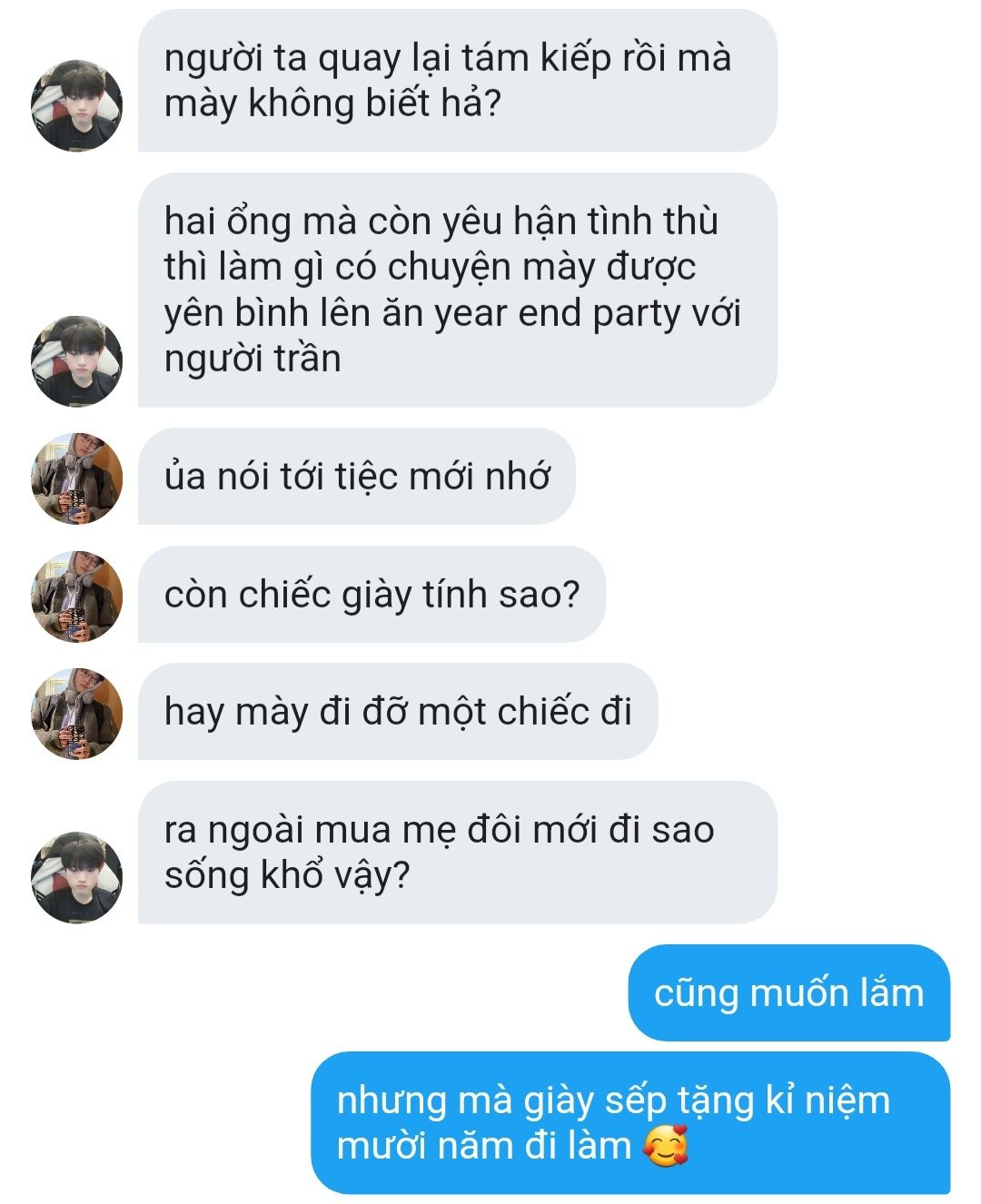Open avatar next to "hay mày đi đỡ một chiếc đi"
This screenshot has width=981, height=1204.
pos(76,714)
